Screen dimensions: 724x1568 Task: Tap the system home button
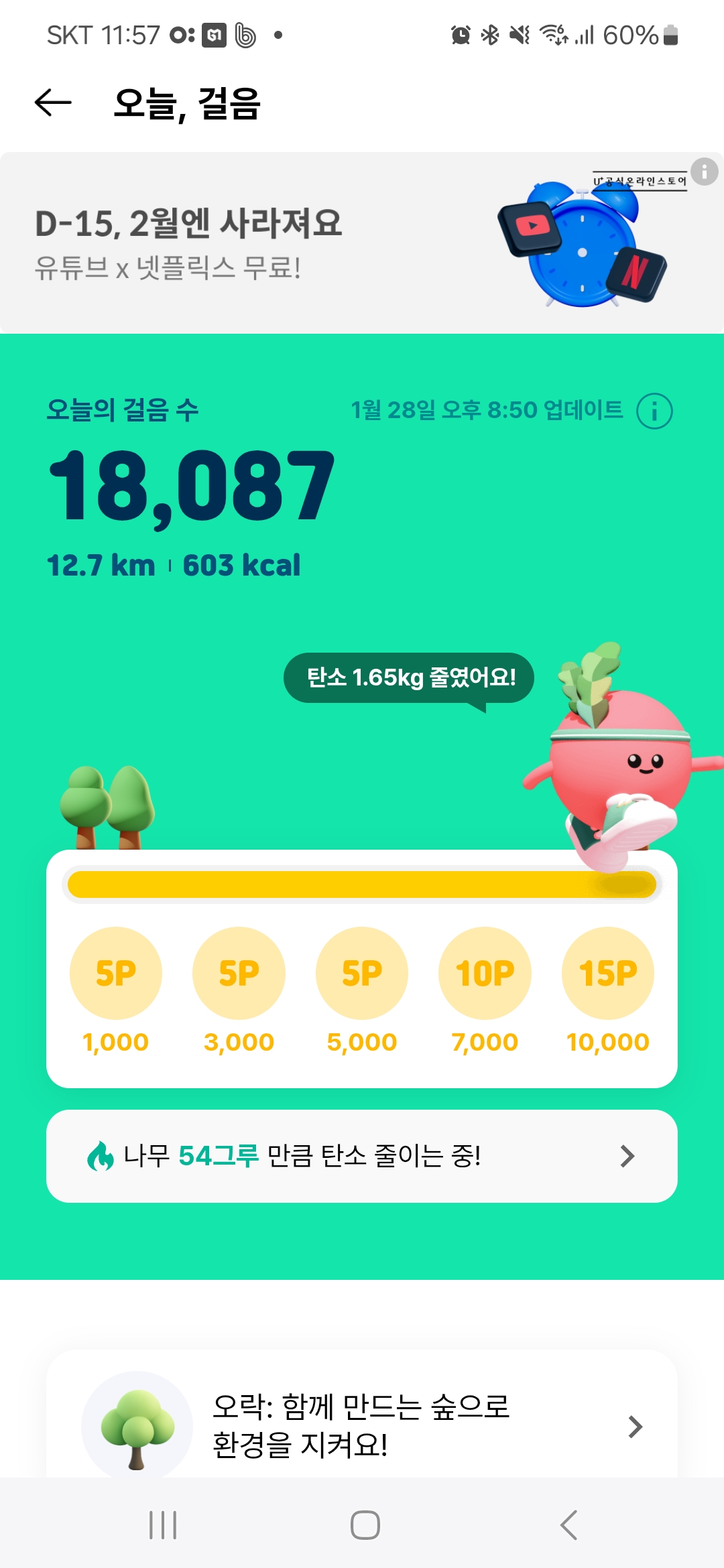pyautogui.click(x=365, y=1525)
